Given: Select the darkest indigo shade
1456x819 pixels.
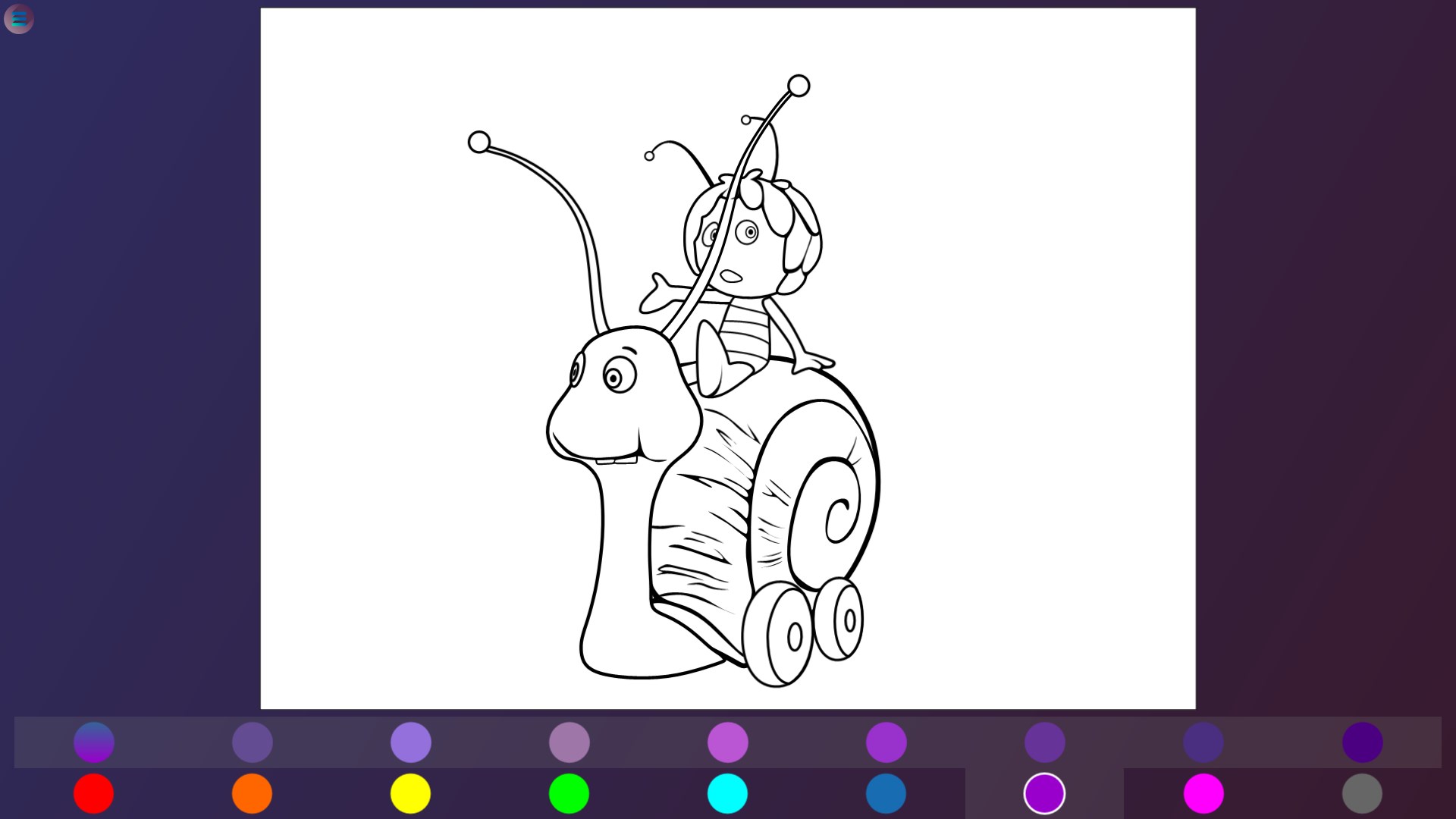Looking at the screenshot, I should pyautogui.click(x=1362, y=742).
